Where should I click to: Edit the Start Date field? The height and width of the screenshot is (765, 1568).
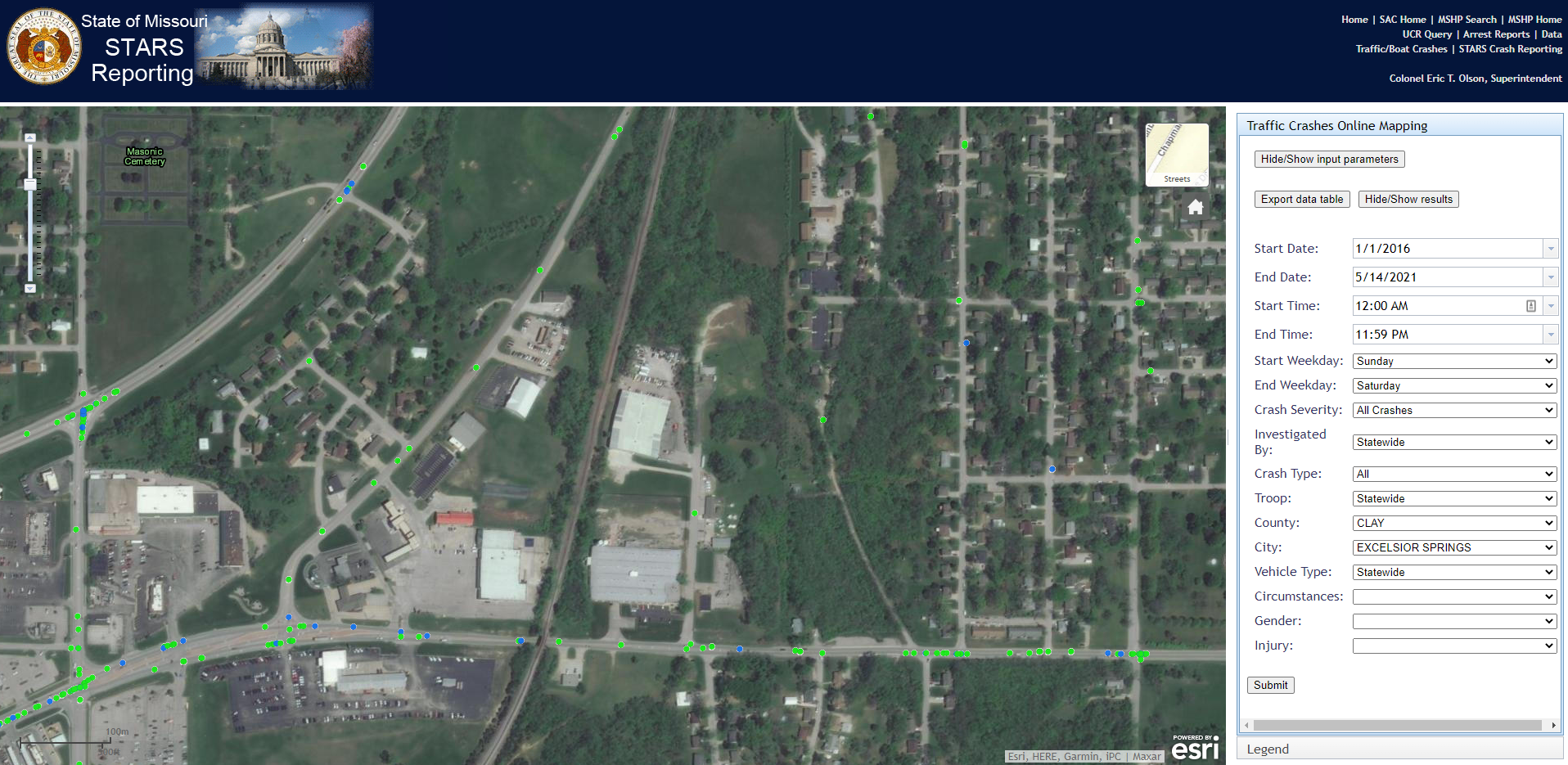(x=1446, y=249)
